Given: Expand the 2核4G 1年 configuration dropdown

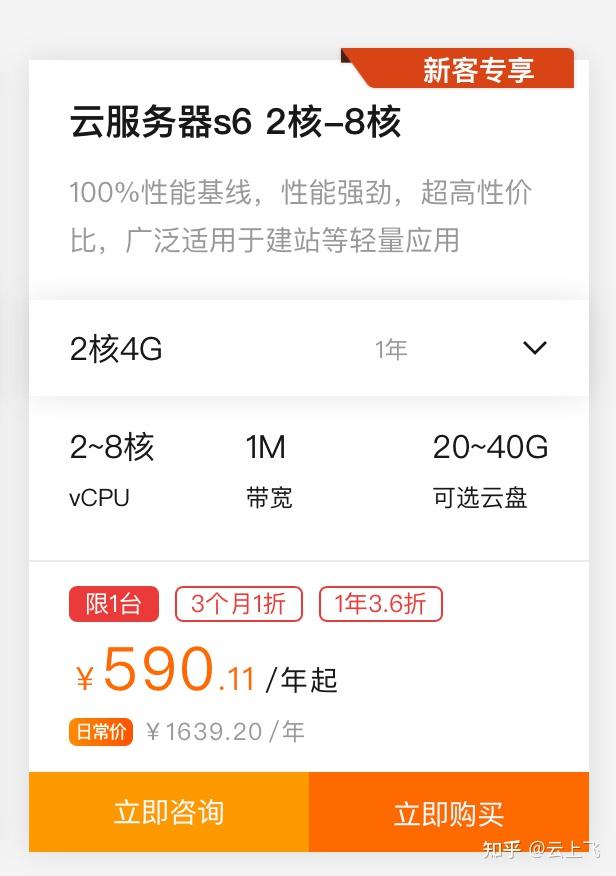Looking at the screenshot, I should pos(535,348).
